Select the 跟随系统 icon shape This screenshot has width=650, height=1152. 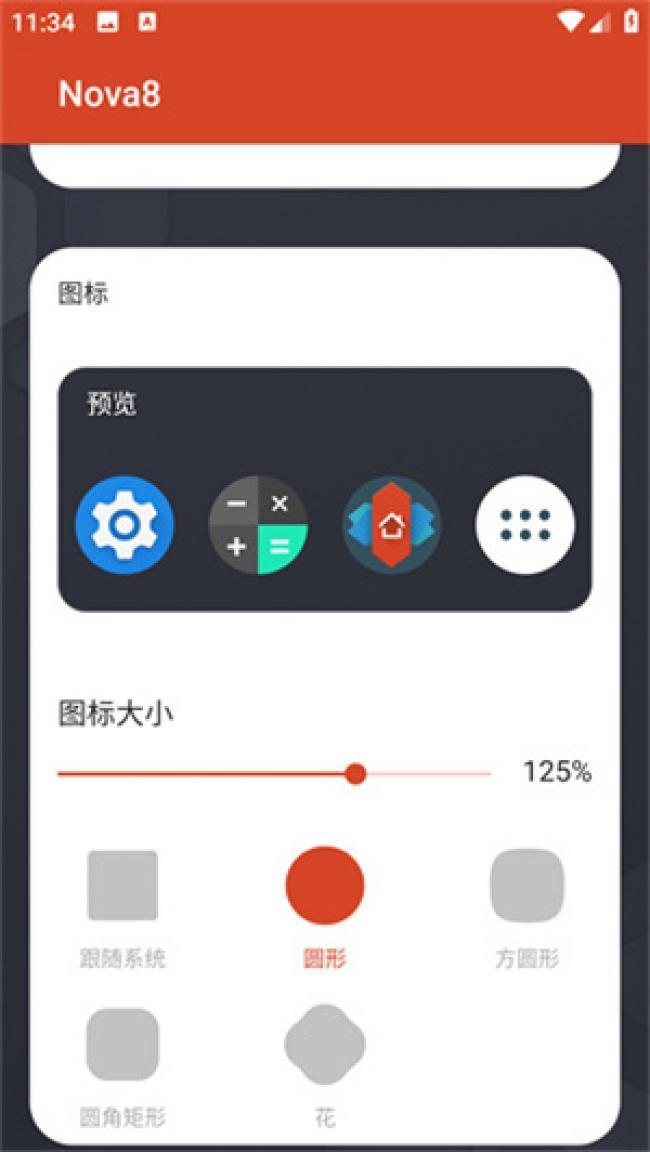(x=123, y=885)
